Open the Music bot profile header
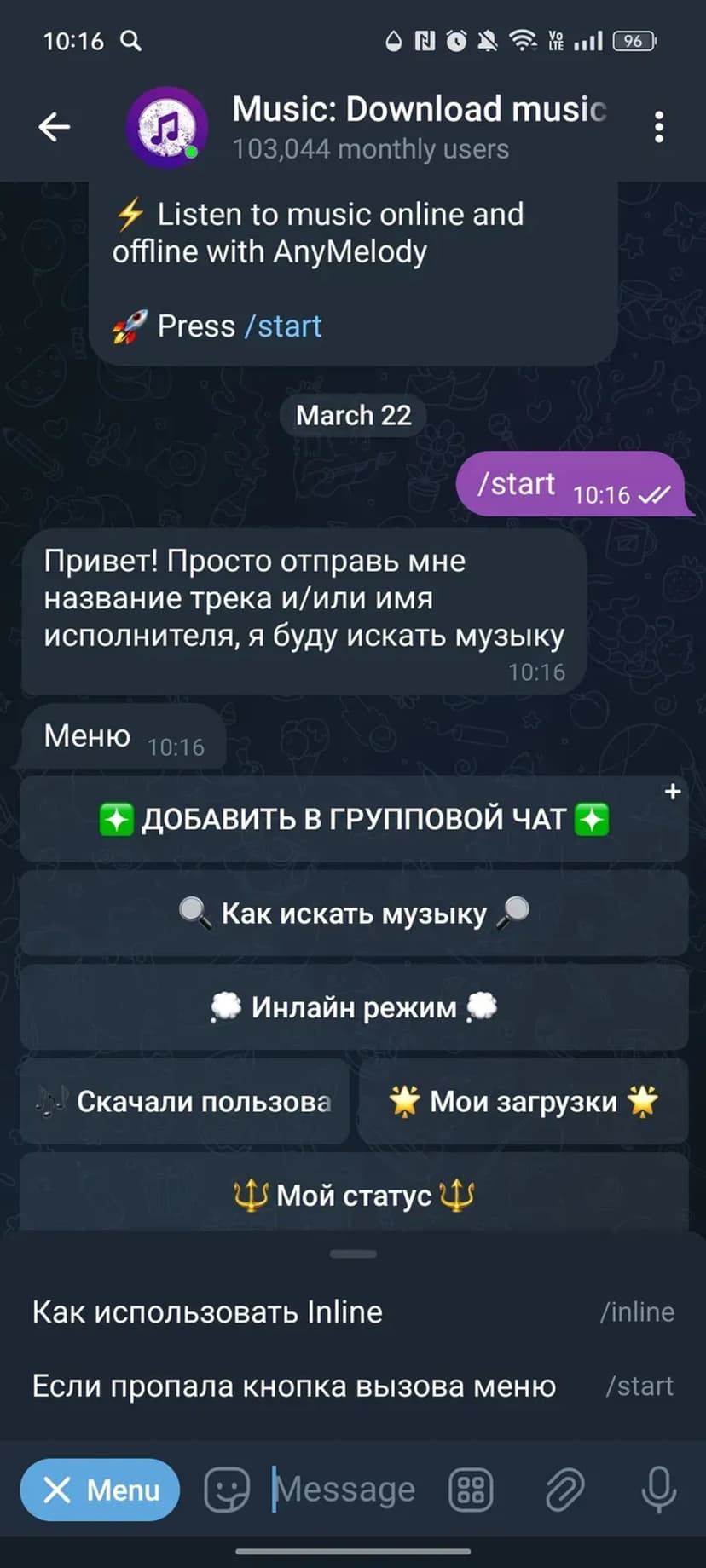The height and width of the screenshot is (1568, 706). 418,127
